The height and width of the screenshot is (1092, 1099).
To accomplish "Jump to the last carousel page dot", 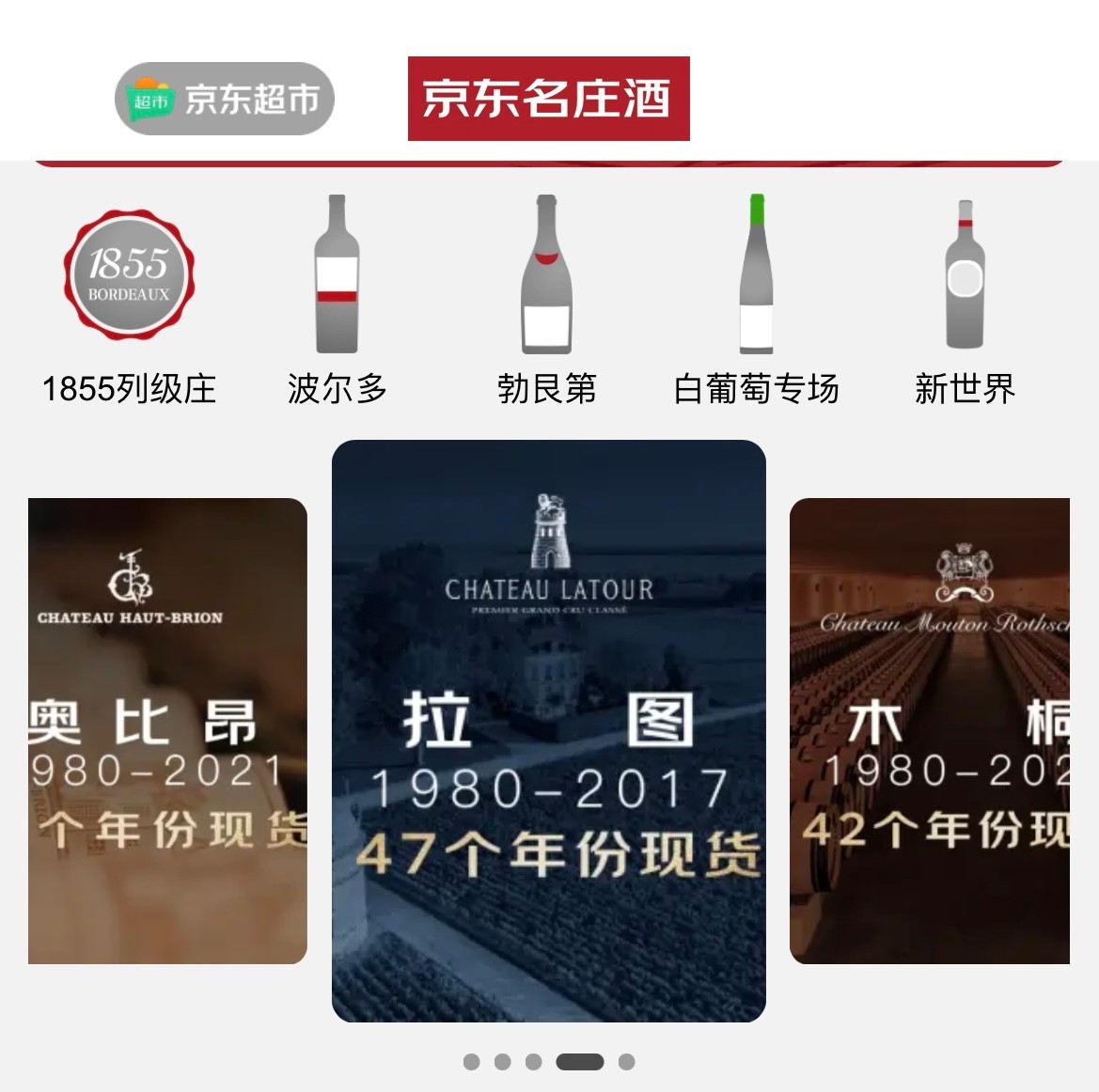I will pyautogui.click(x=626, y=1062).
